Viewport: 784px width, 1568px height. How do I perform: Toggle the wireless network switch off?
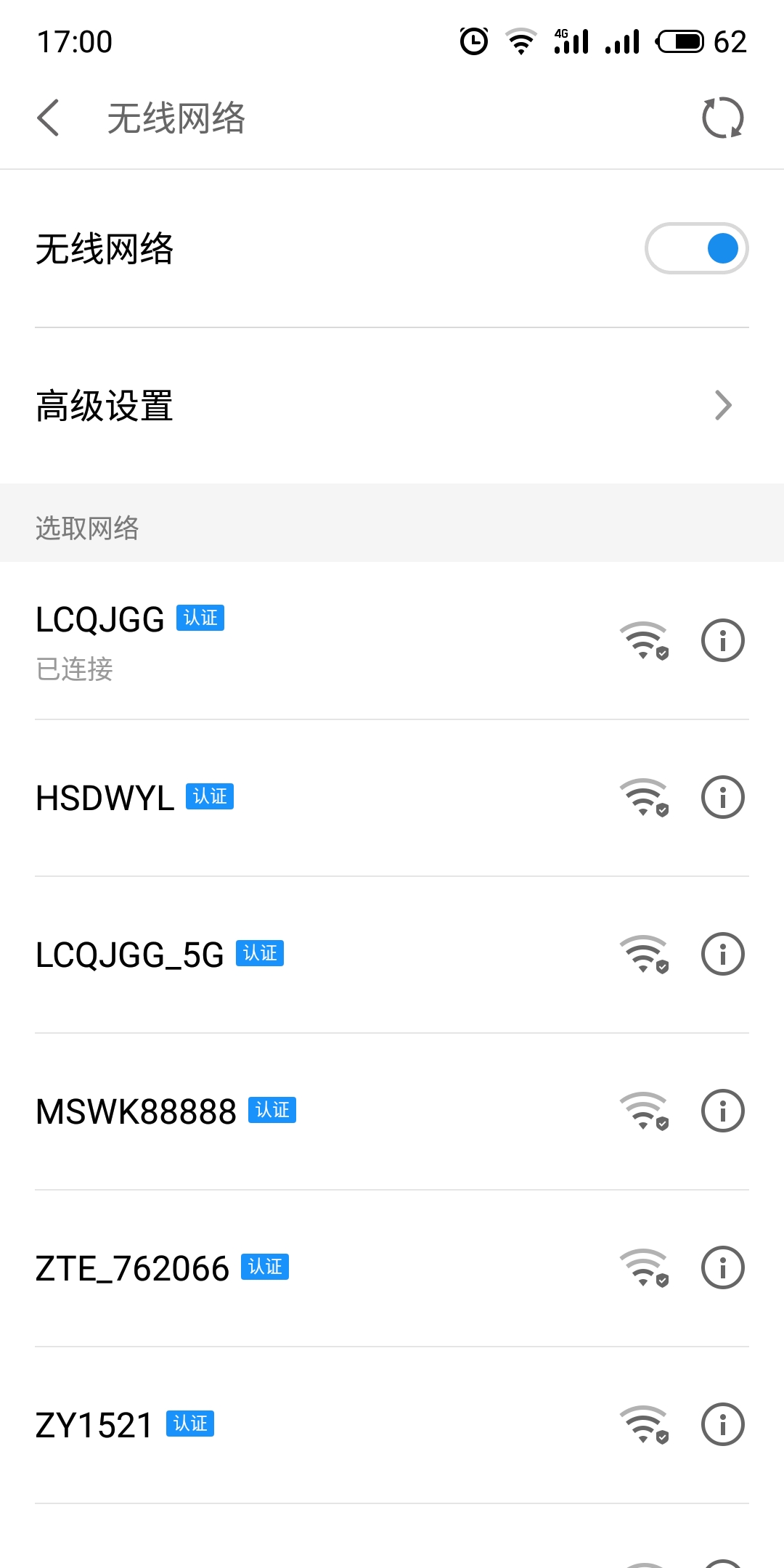[x=695, y=248]
